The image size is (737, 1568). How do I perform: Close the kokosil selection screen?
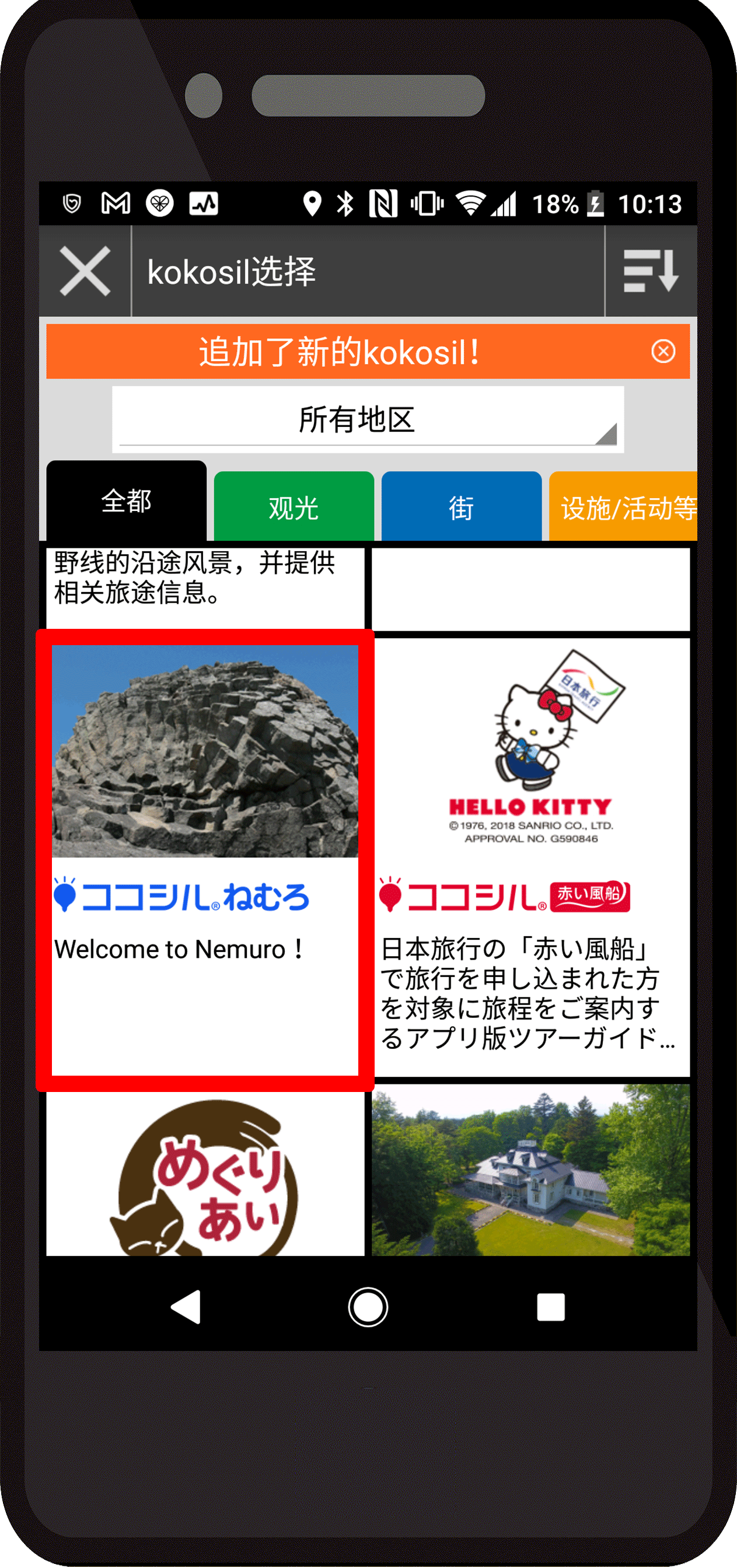click(85, 271)
